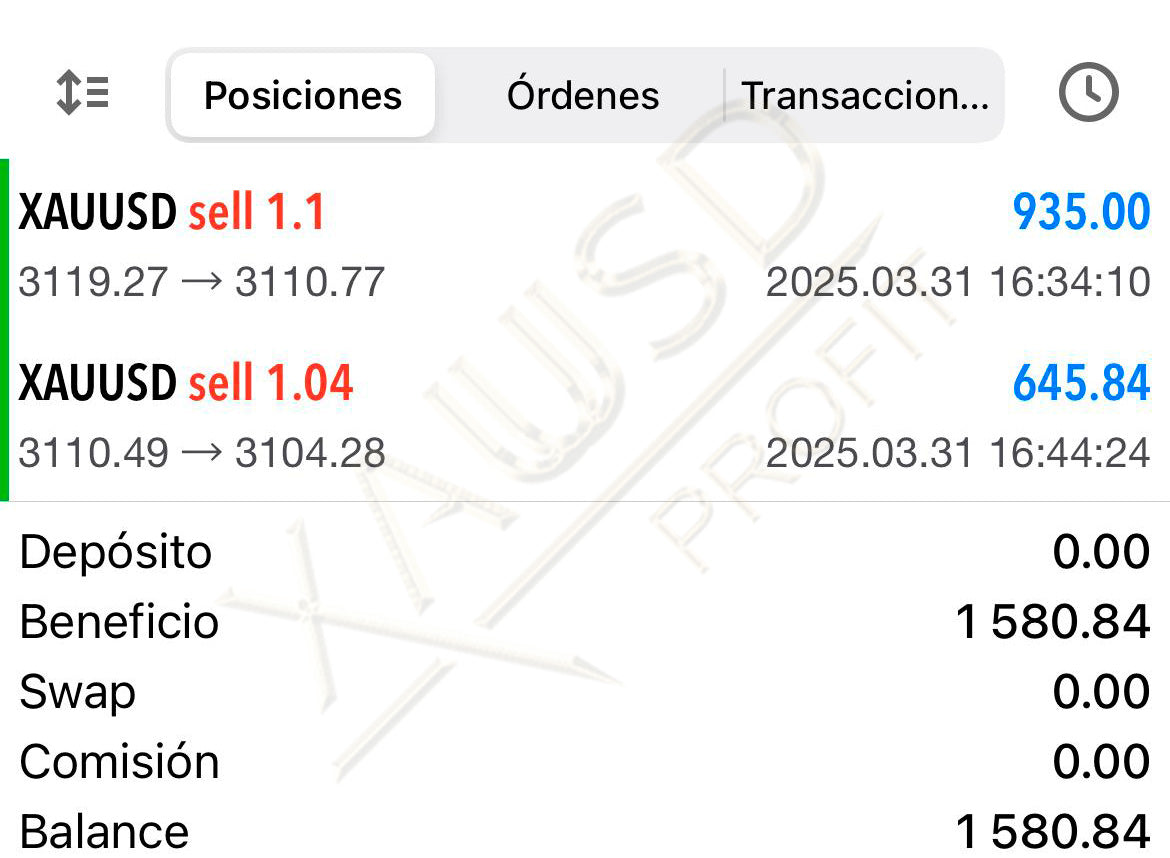Screen dimensions: 1170x858
Task: Open the XAUUSD sell 1.04 position
Action: [x=585, y=416]
